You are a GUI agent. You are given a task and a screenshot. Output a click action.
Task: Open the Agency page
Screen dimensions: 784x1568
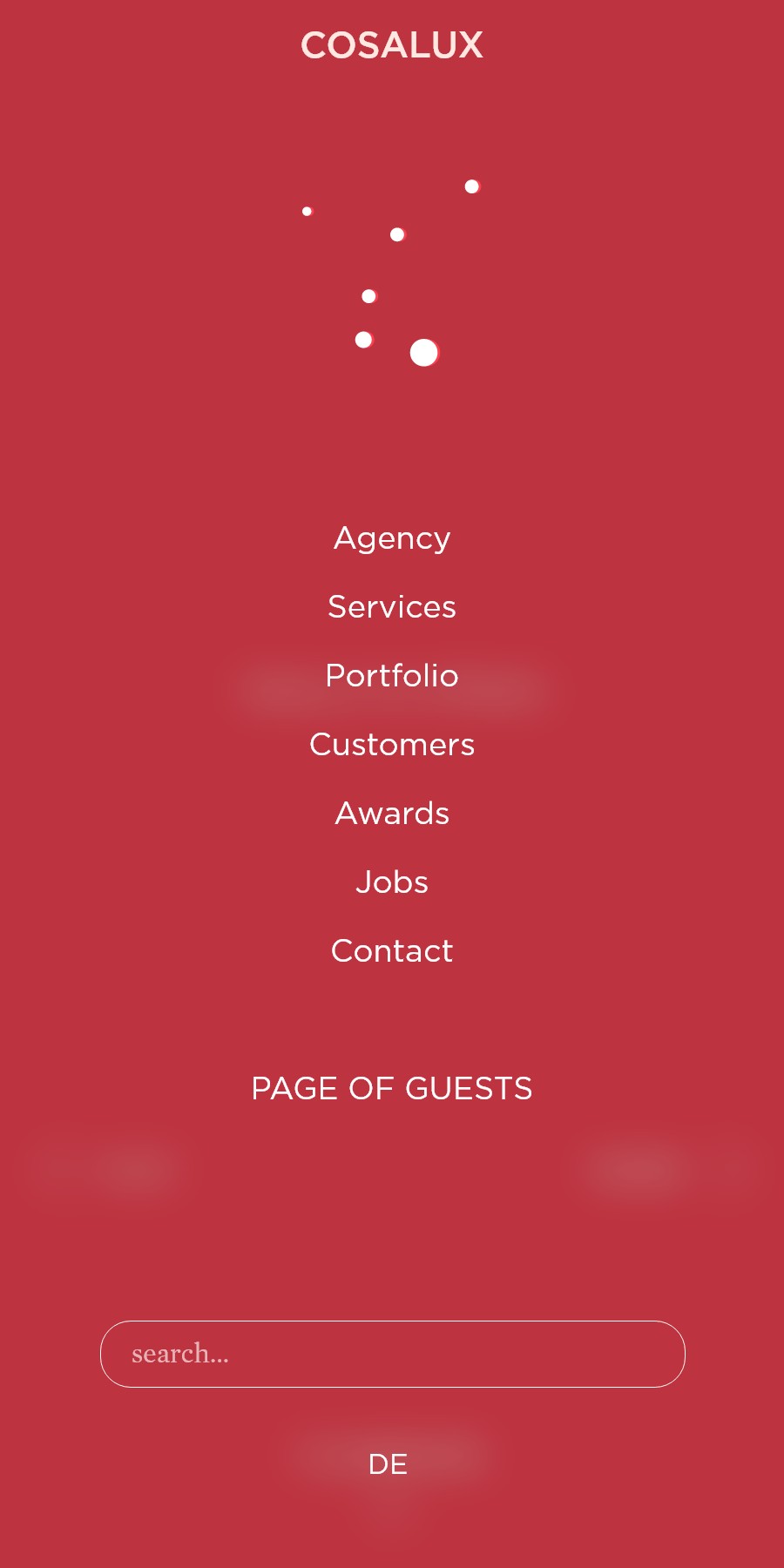[x=392, y=538]
